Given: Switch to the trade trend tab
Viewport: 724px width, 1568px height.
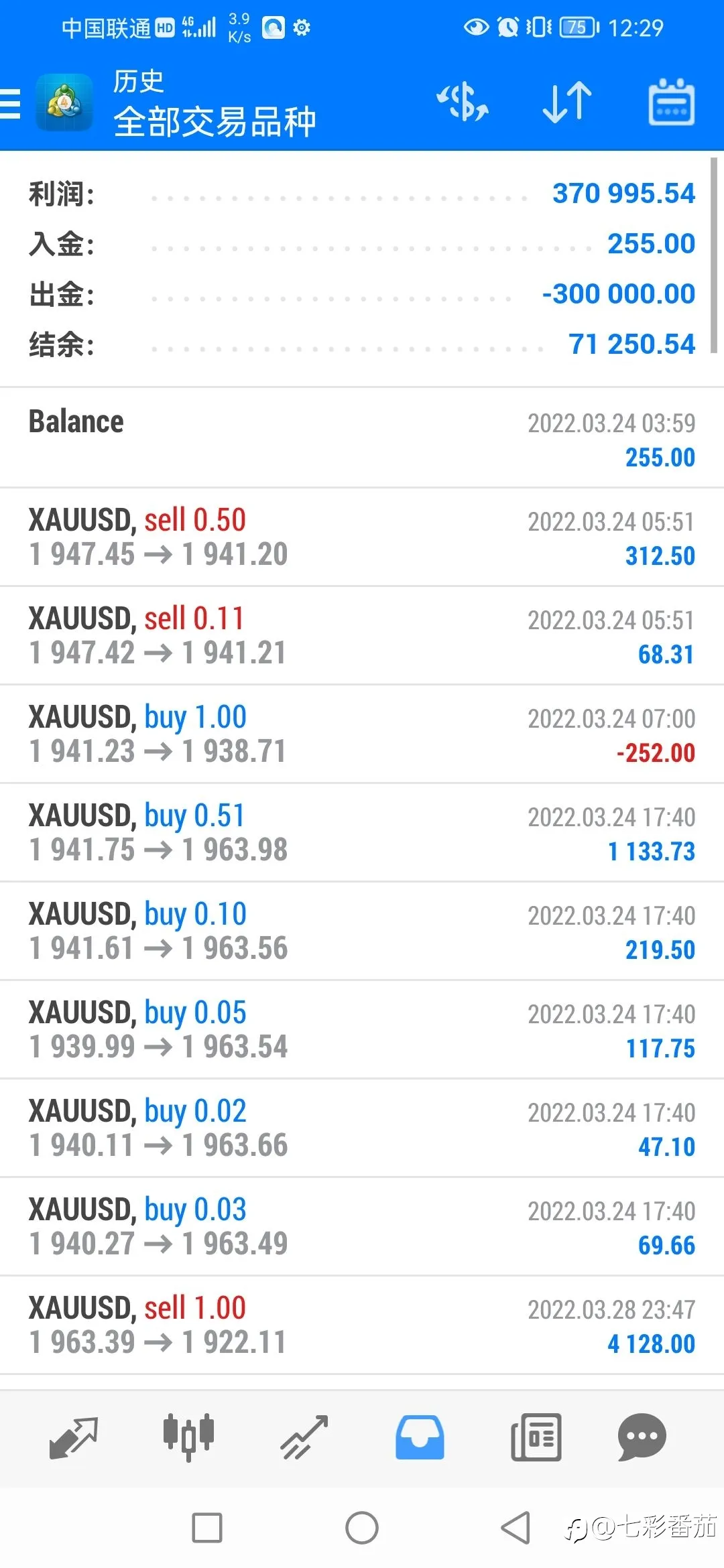Looking at the screenshot, I should tap(304, 1438).
